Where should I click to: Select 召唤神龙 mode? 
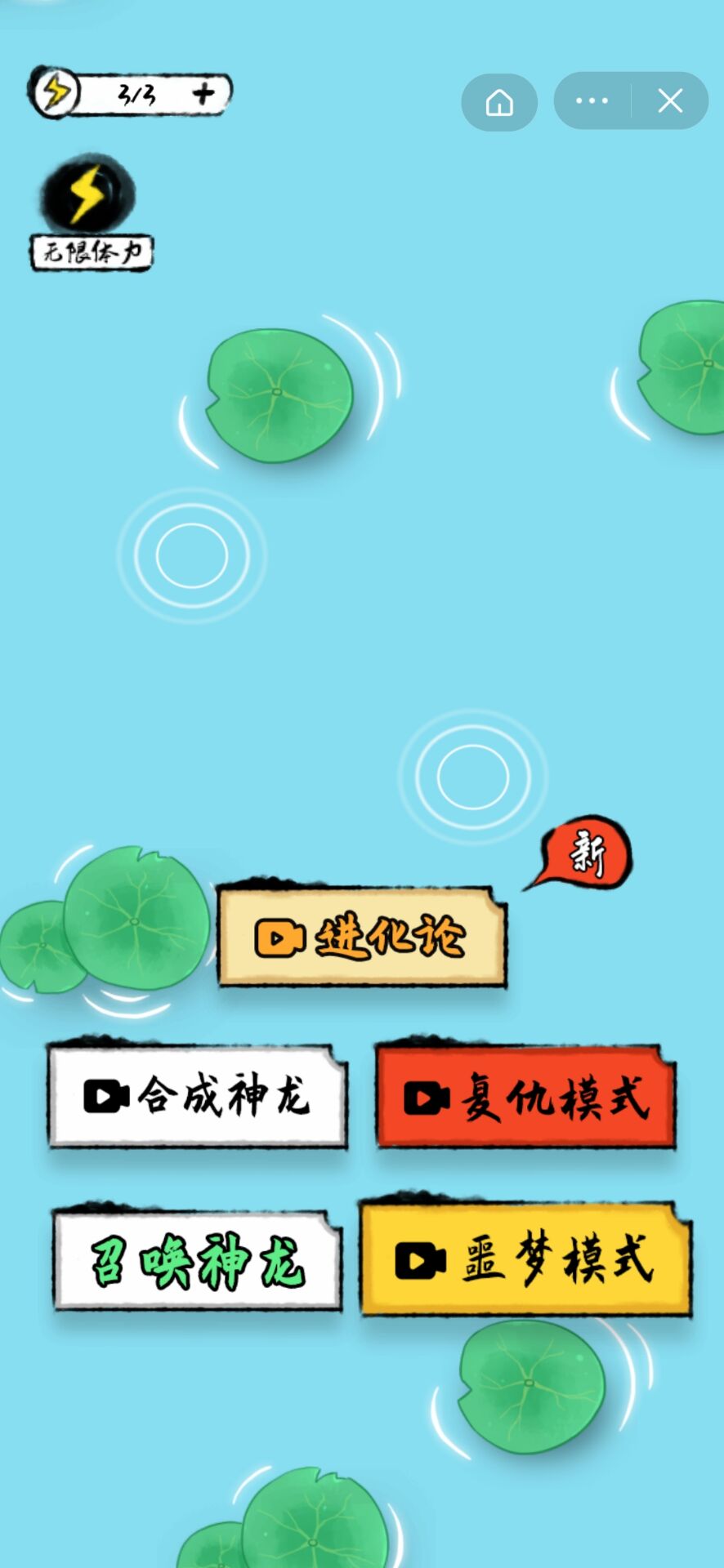(x=197, y=1260)
